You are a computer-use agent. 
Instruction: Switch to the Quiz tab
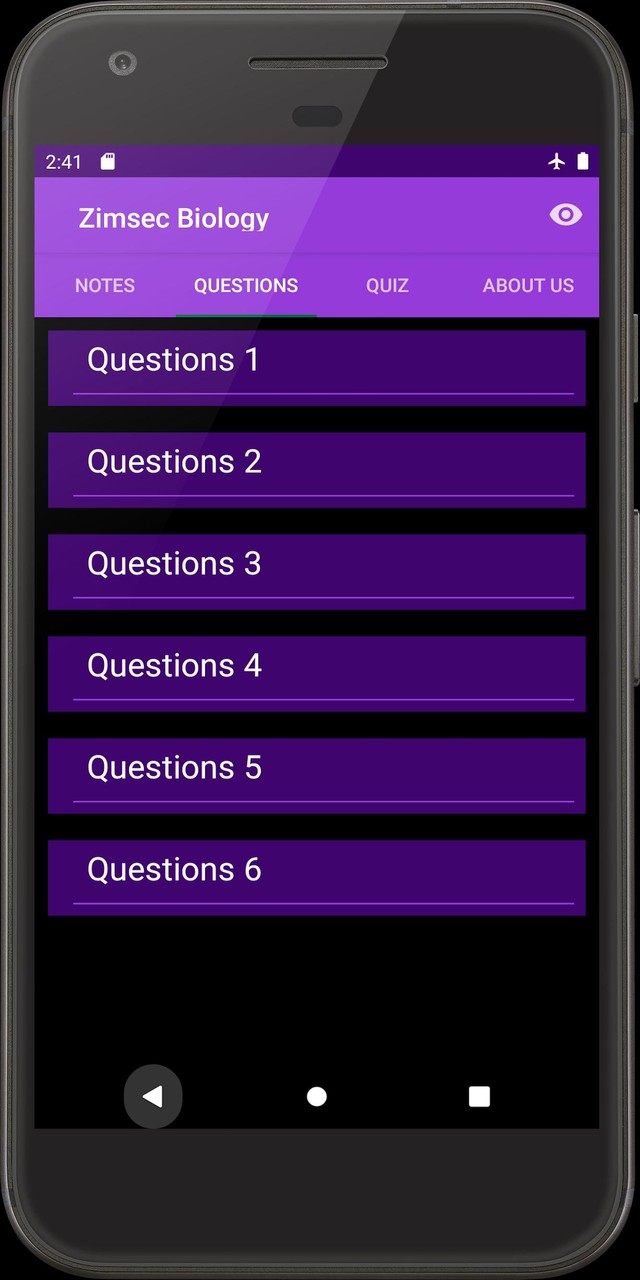(387, 285)
